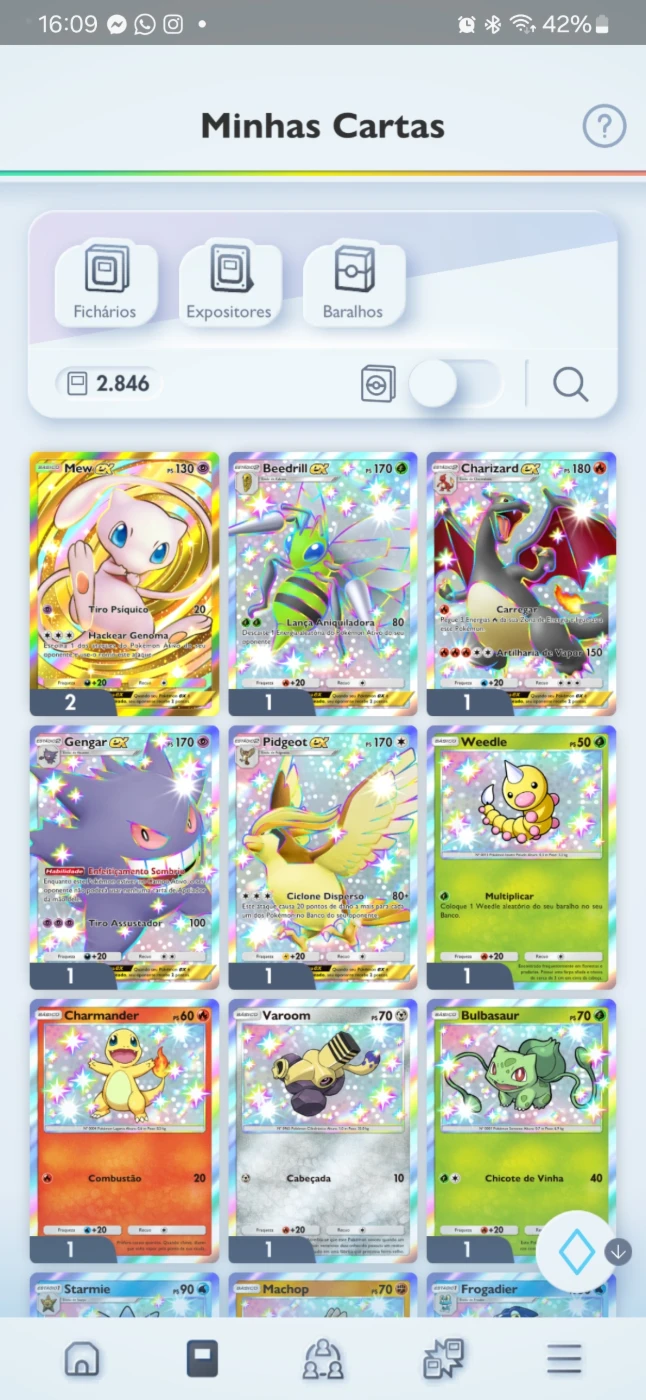This screenshot has height=1400, width=646.
Task: Open the Bulbasaur card
Action: (521, 1131)
